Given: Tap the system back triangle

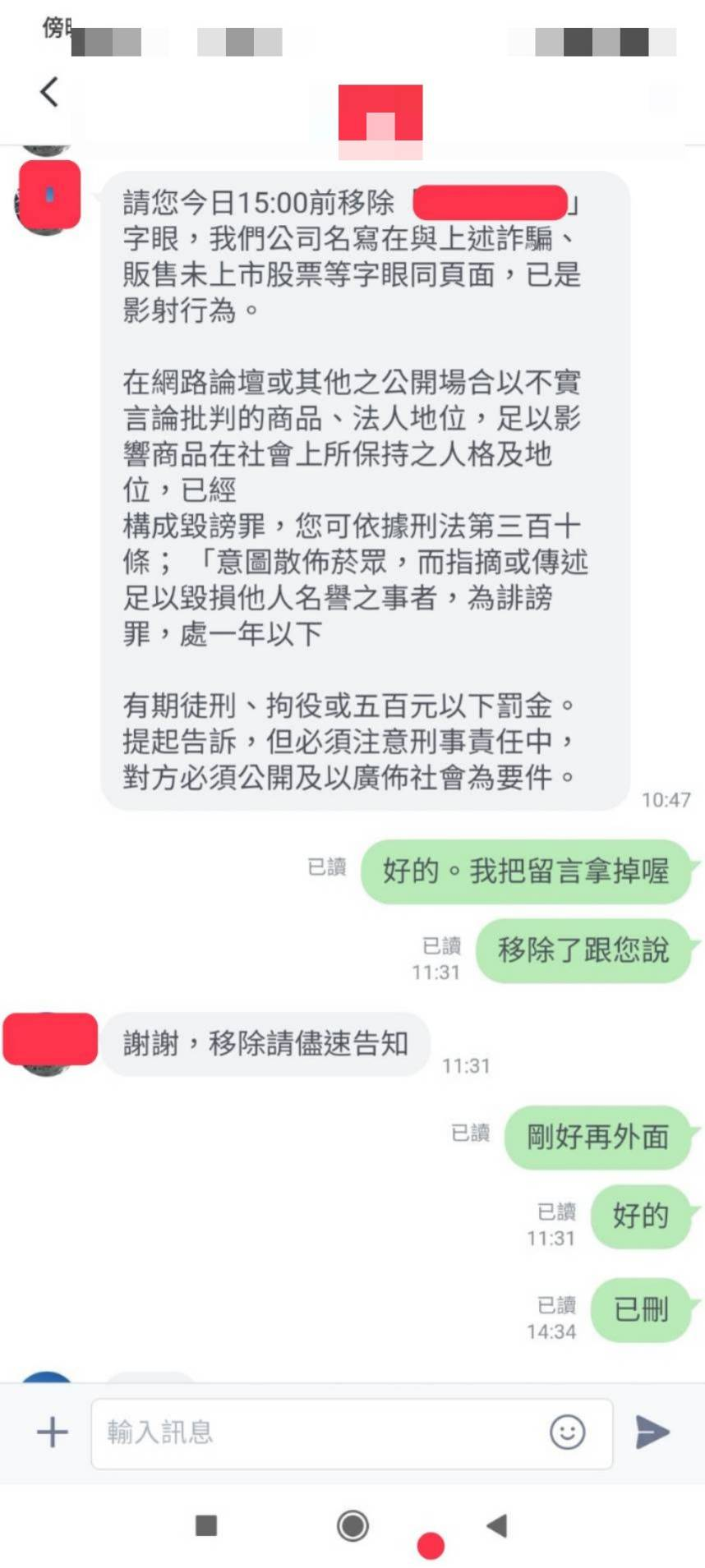Looking at the screenshot, I should [496, 1526].
